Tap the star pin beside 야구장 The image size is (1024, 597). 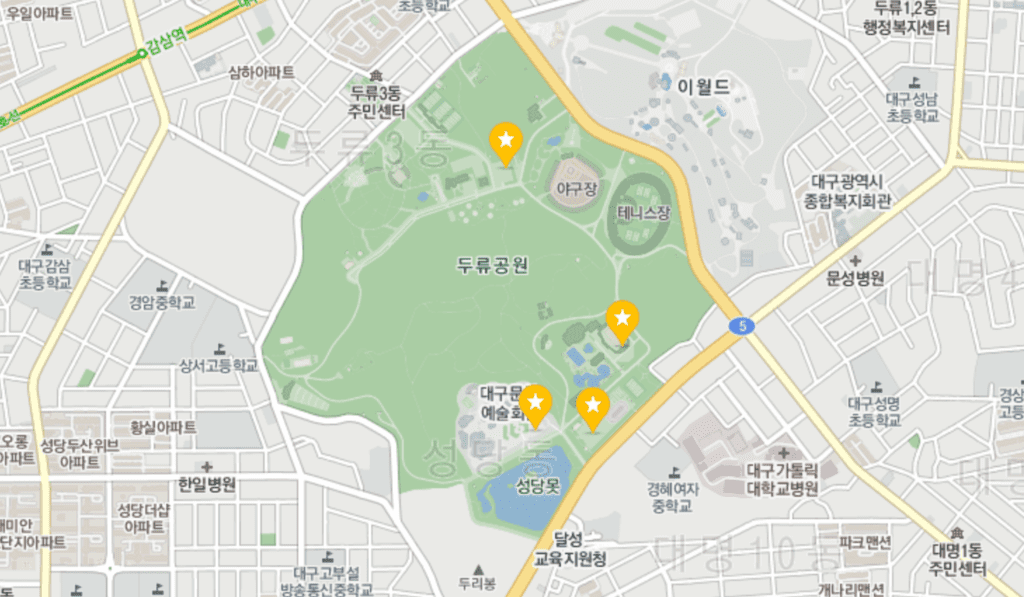pyautogui.click(x=506, y=140)
